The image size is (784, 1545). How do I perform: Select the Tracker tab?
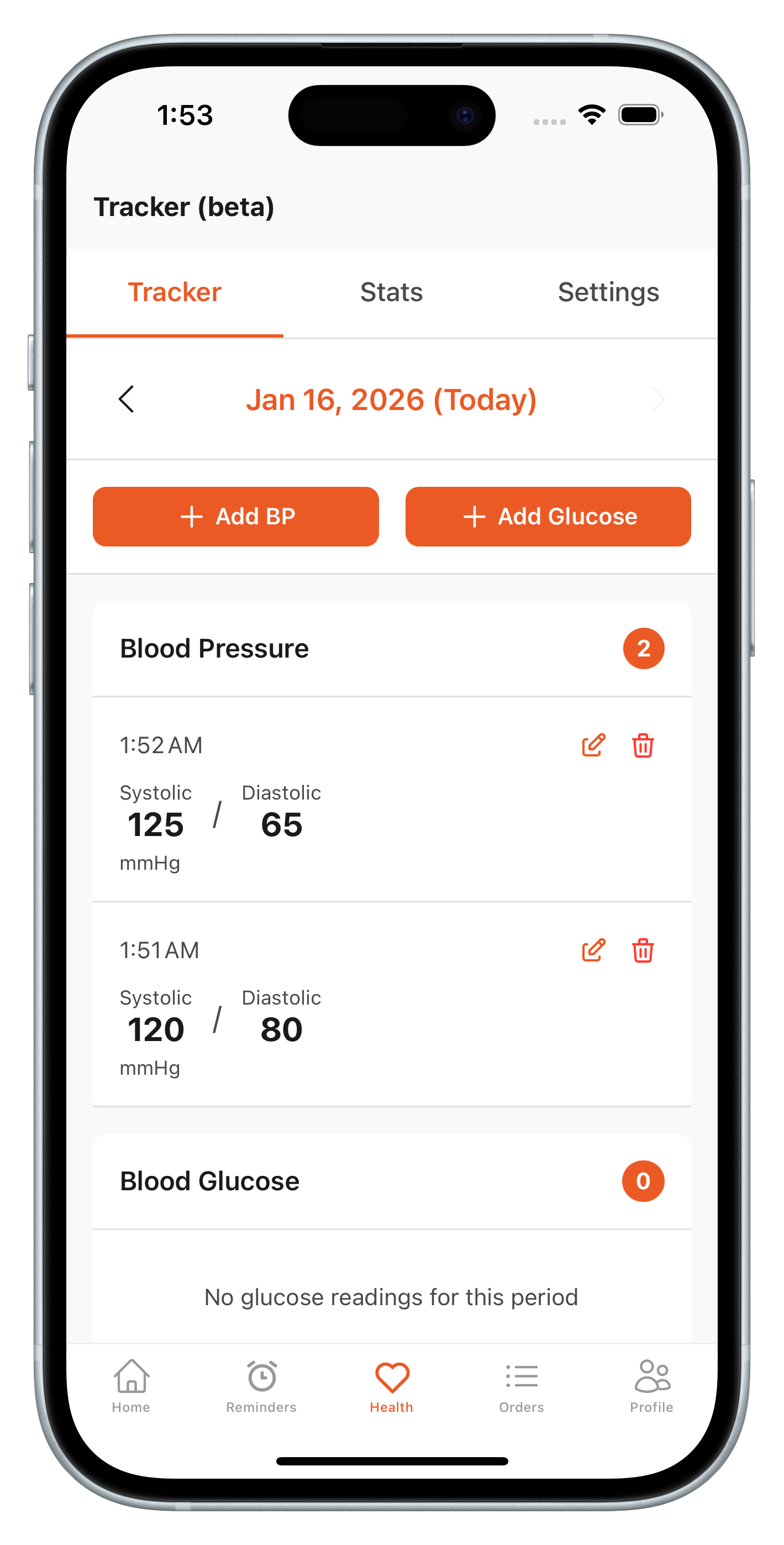[x=175, y=293]
